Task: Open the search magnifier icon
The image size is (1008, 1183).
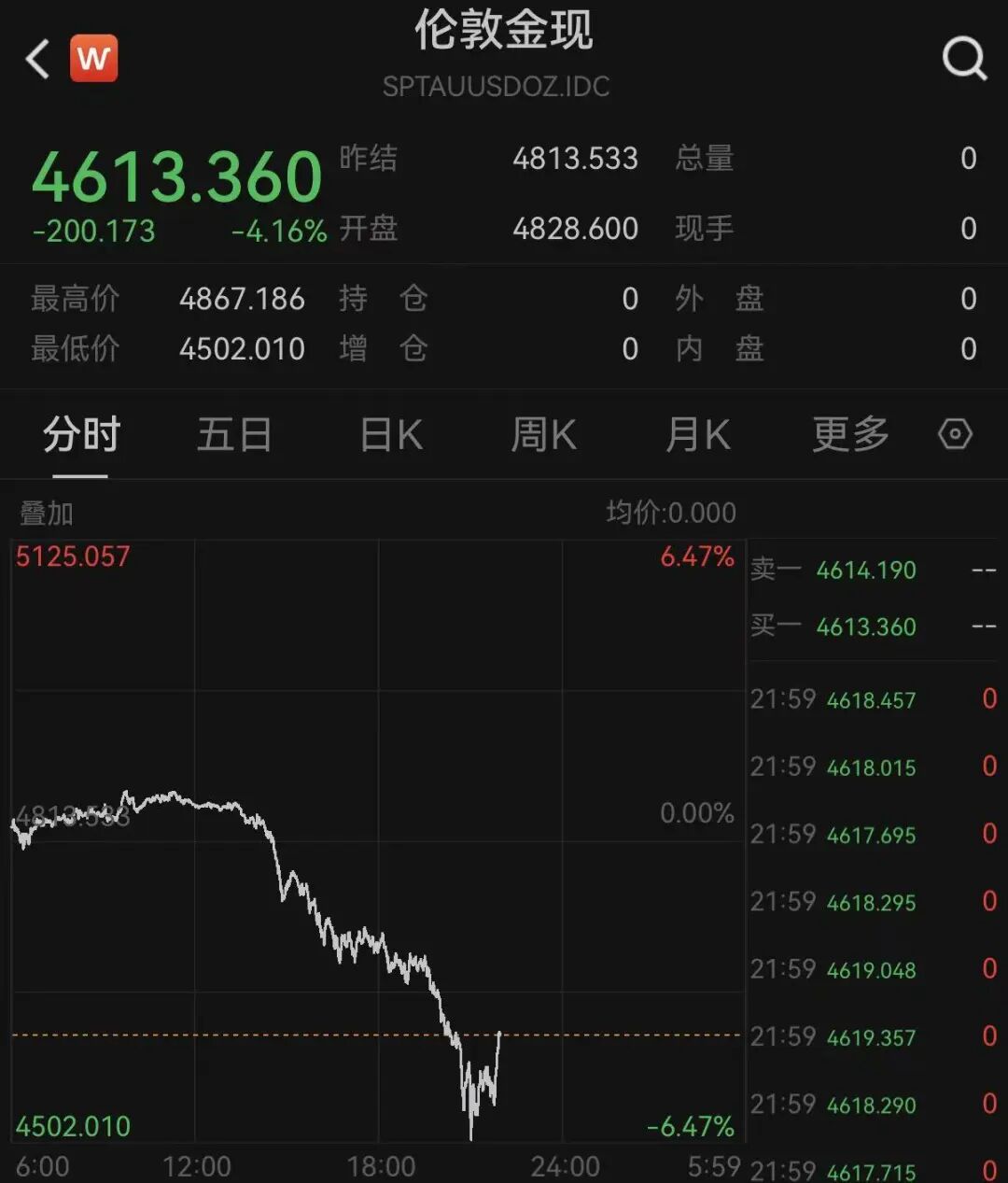Action: tap(964, 60)
